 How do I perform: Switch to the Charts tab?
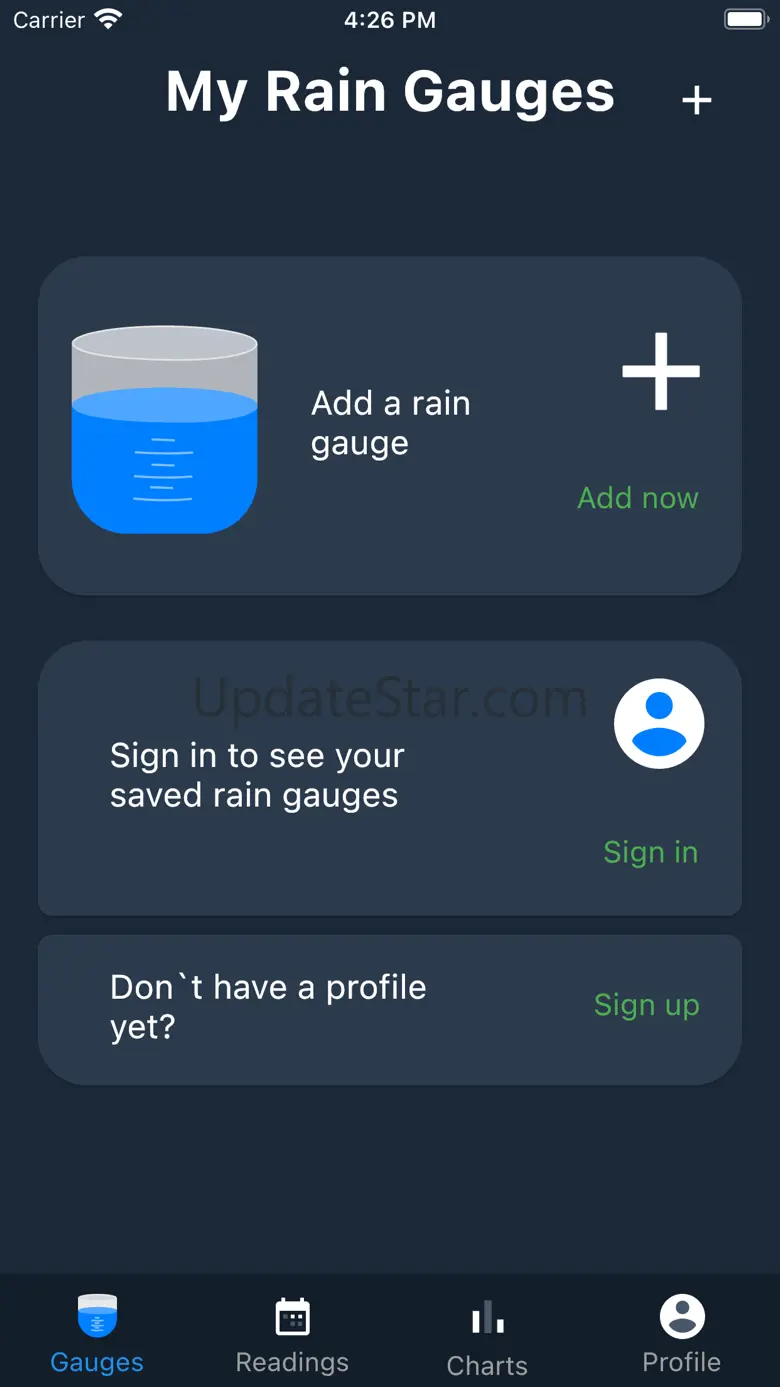pyautogui.click(x=487, y=1337)
